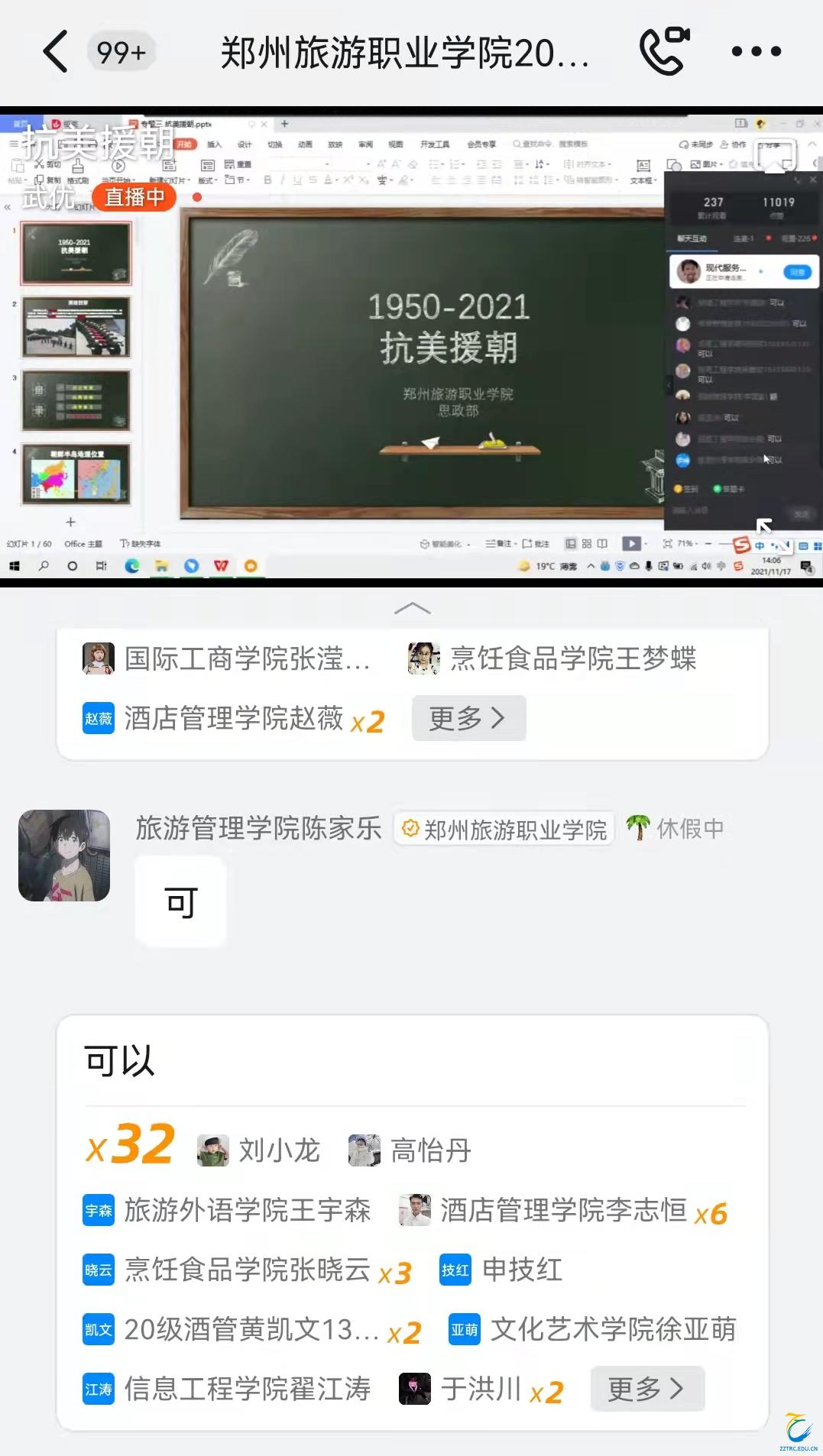Tap the 郑州旅游职业学院 organization tag
The width and height of the screenshot is (823, 1456).
click(504, 830)
